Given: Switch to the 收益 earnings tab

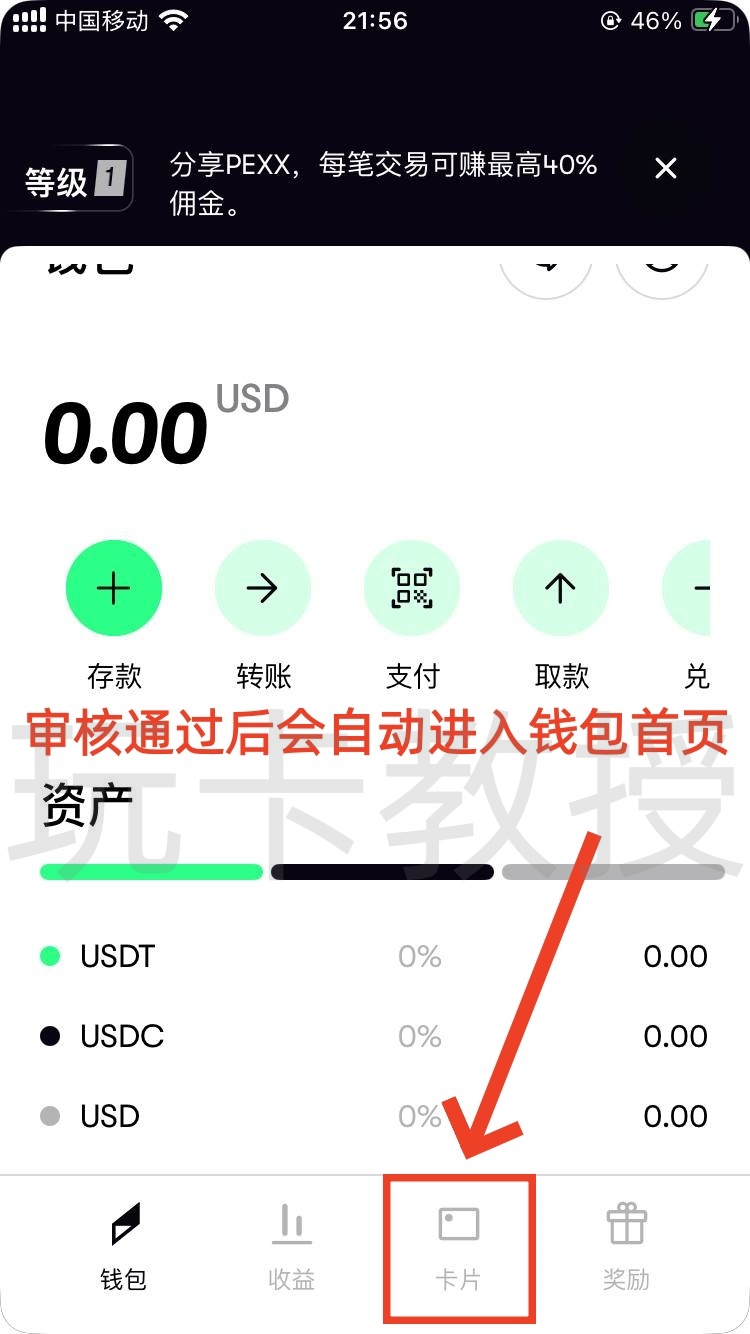Looking at the screenshot, I should pyautogui.click(x=292, y=1246).
